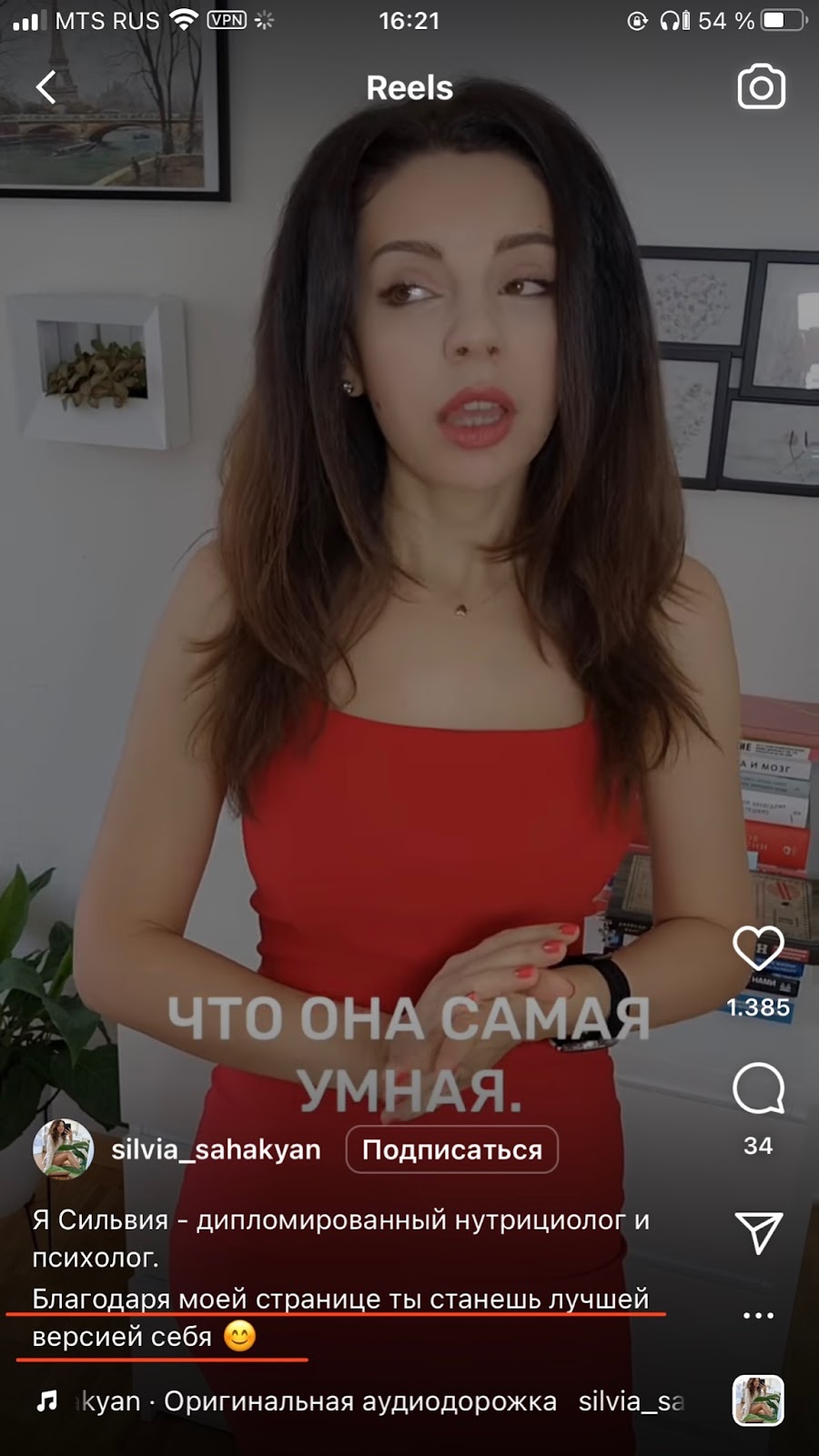The width and height of the screenshot is (819, 1456).
Task: Share this Reel via paper plane icon
Action: point(758,1233)
